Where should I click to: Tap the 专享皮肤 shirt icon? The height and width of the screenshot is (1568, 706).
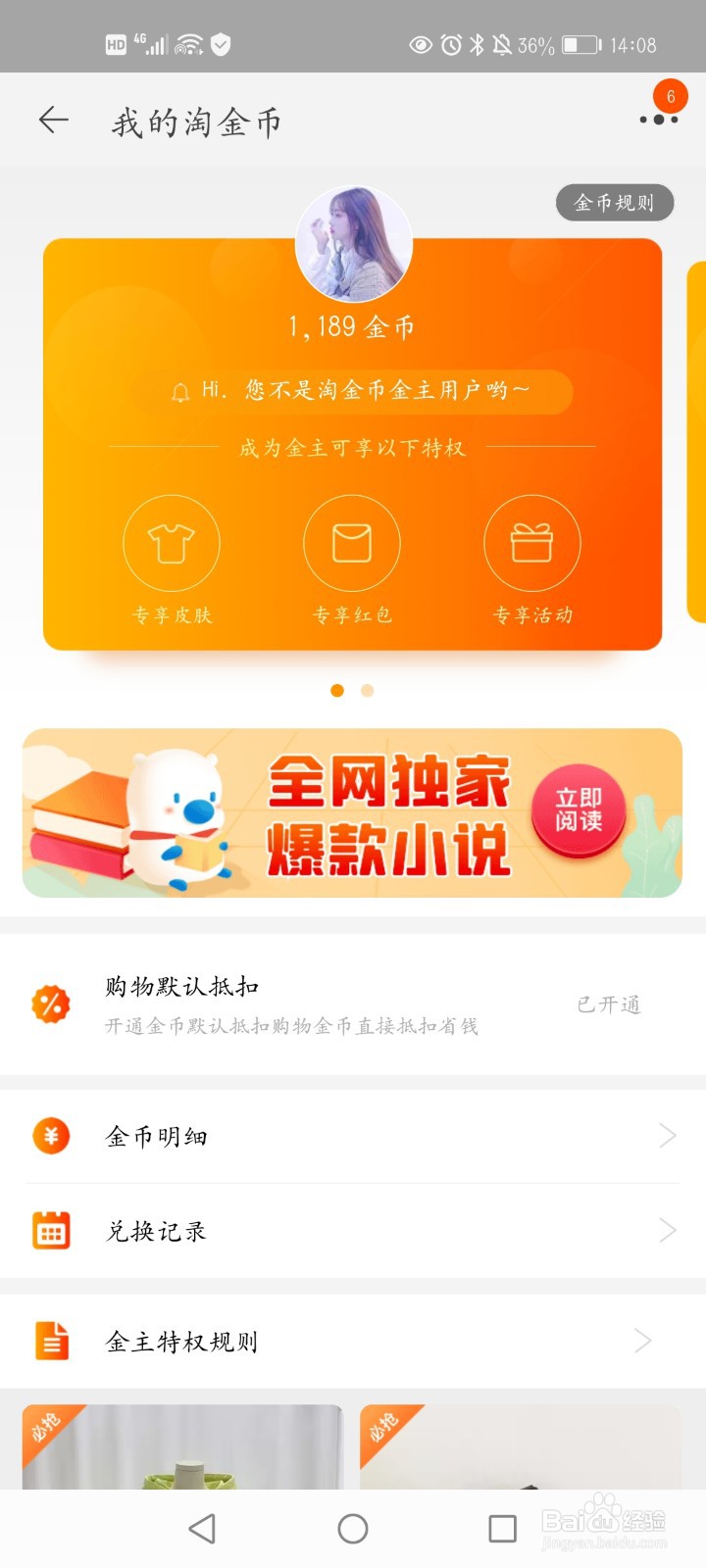pyautogui.click(x=173, y=543)
